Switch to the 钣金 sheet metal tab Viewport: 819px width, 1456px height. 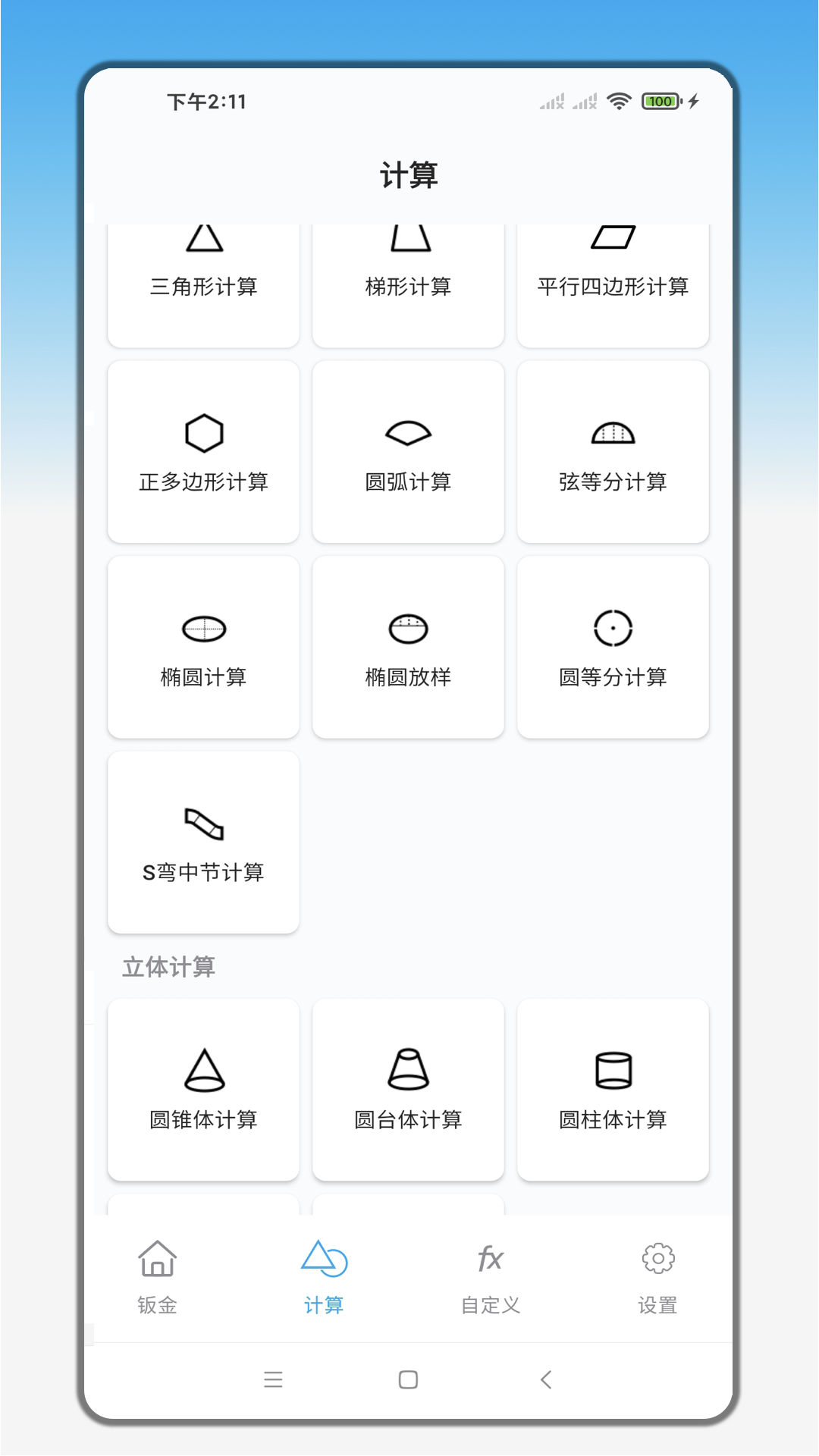click(157, 1276)
